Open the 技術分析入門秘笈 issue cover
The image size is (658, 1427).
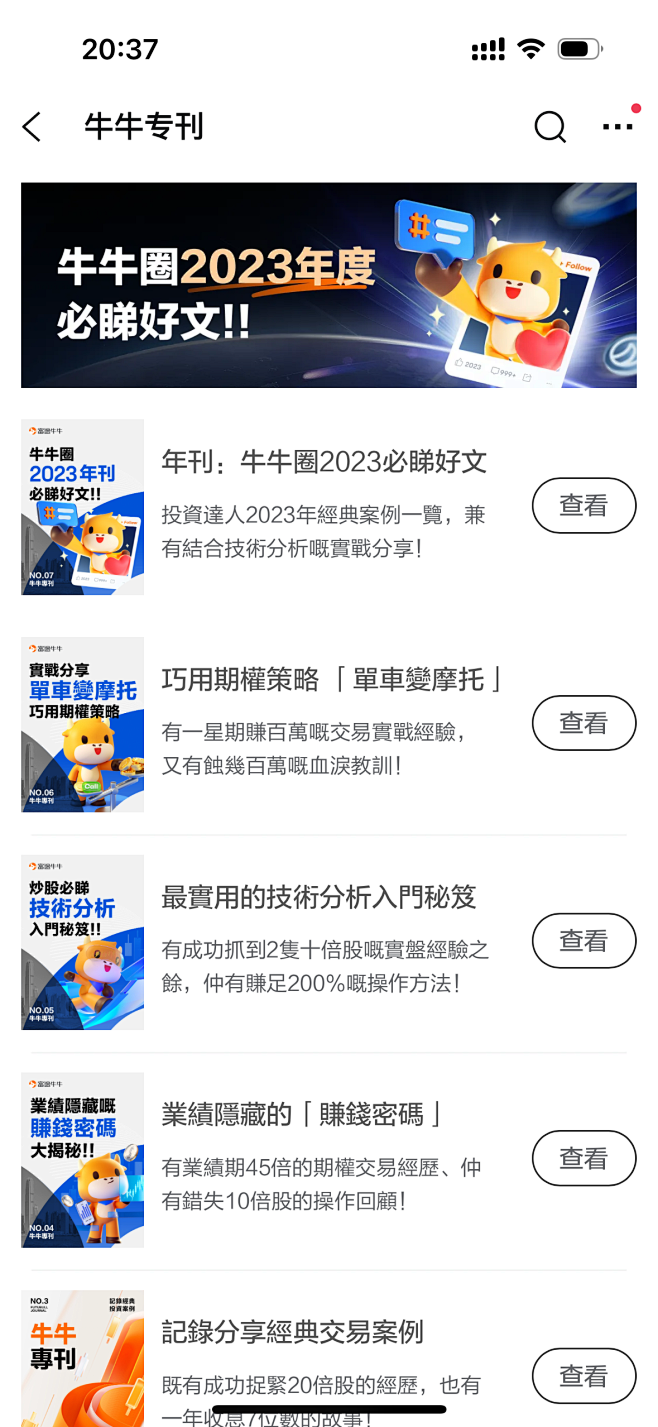tap(82, 942)
